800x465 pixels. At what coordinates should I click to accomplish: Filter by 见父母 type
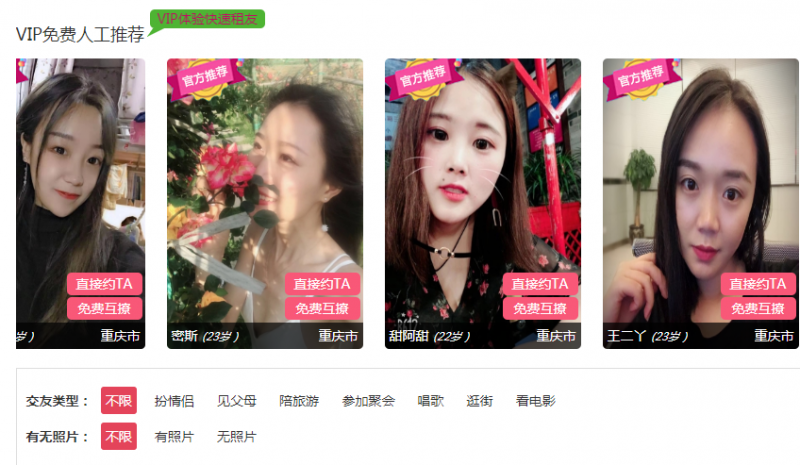[x=237, y=401]
